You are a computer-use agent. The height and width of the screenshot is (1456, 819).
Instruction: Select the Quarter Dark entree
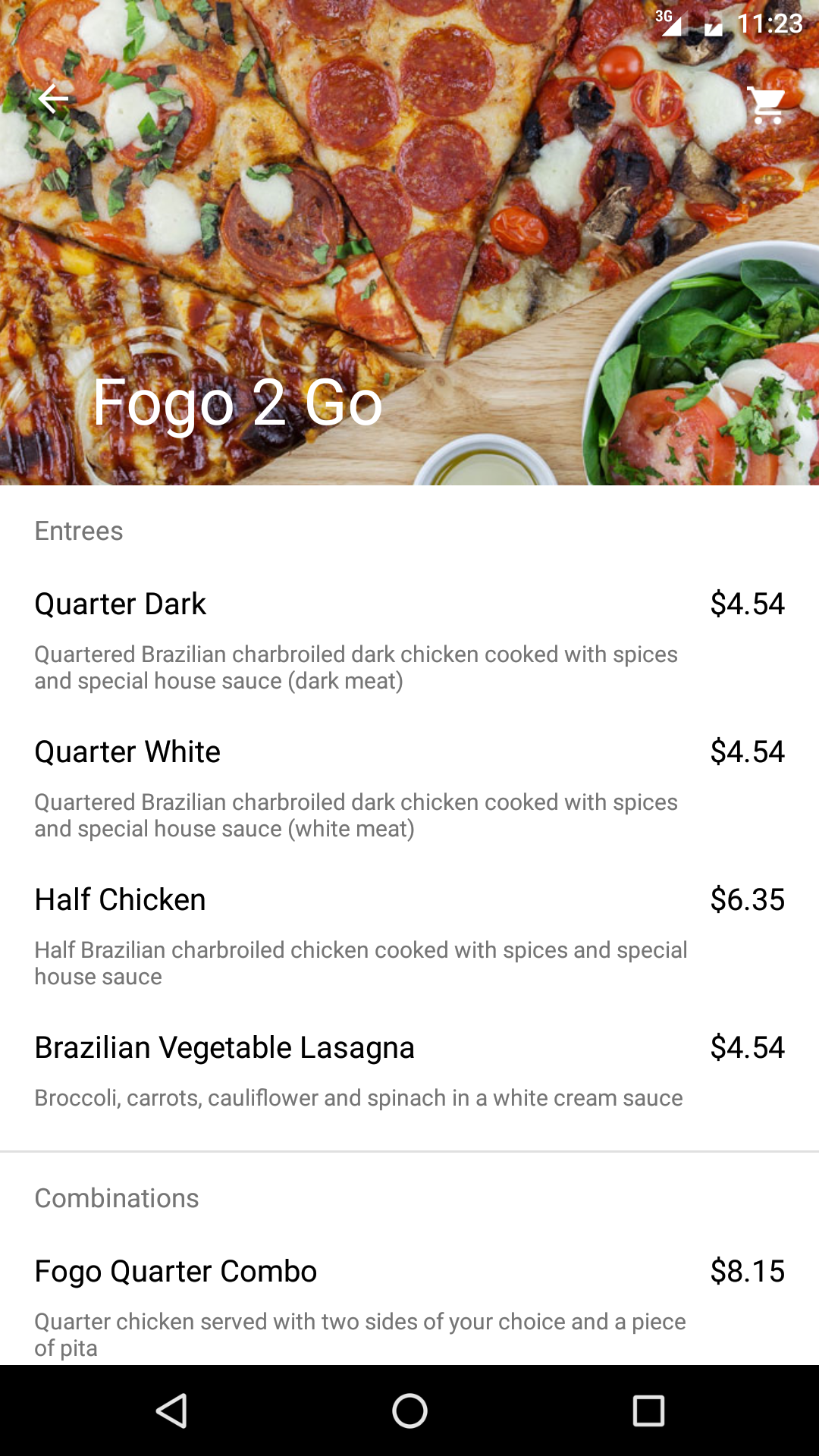pos(119,604)
